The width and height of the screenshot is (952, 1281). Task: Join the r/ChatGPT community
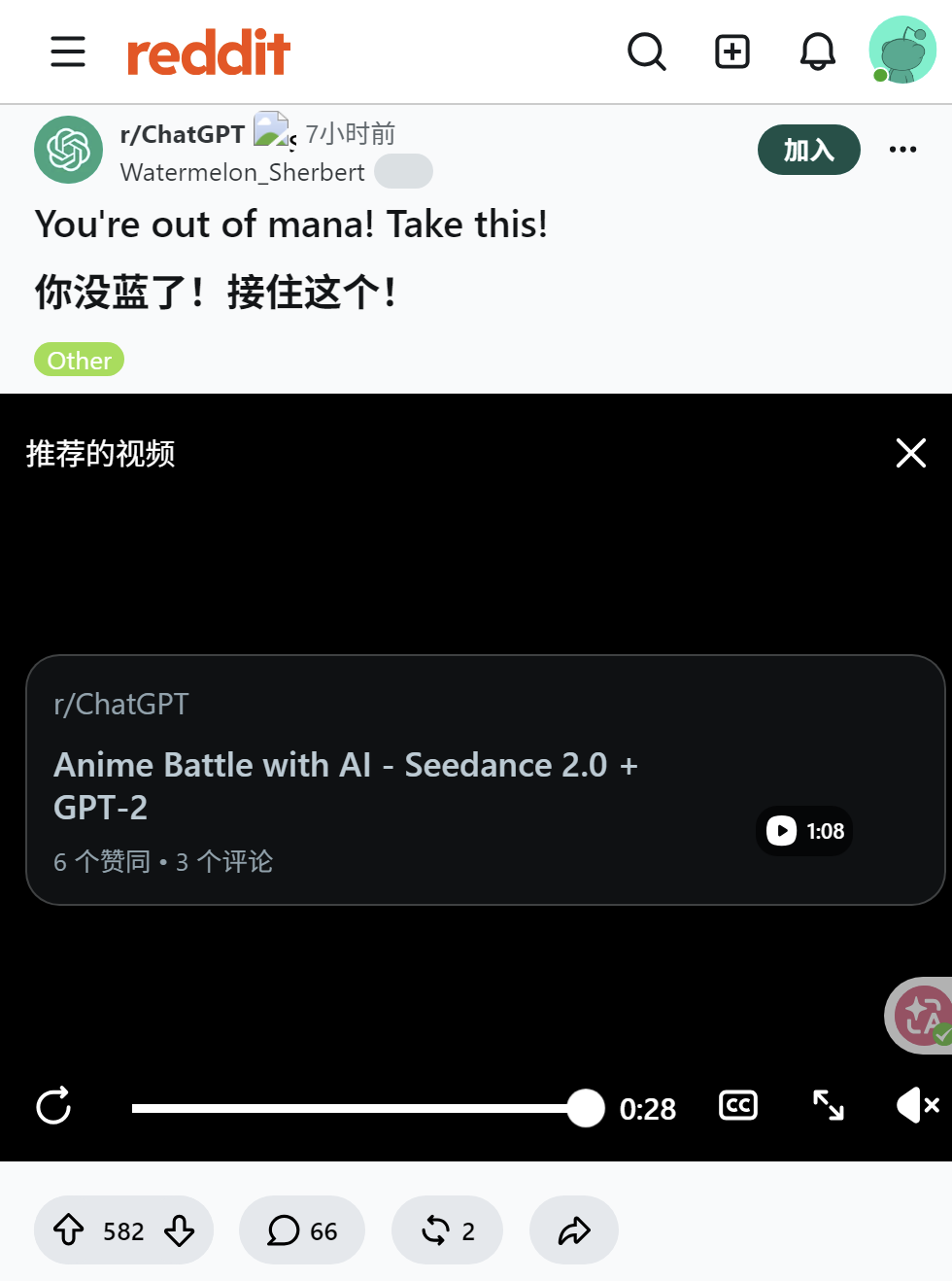(x=809, y=150)
